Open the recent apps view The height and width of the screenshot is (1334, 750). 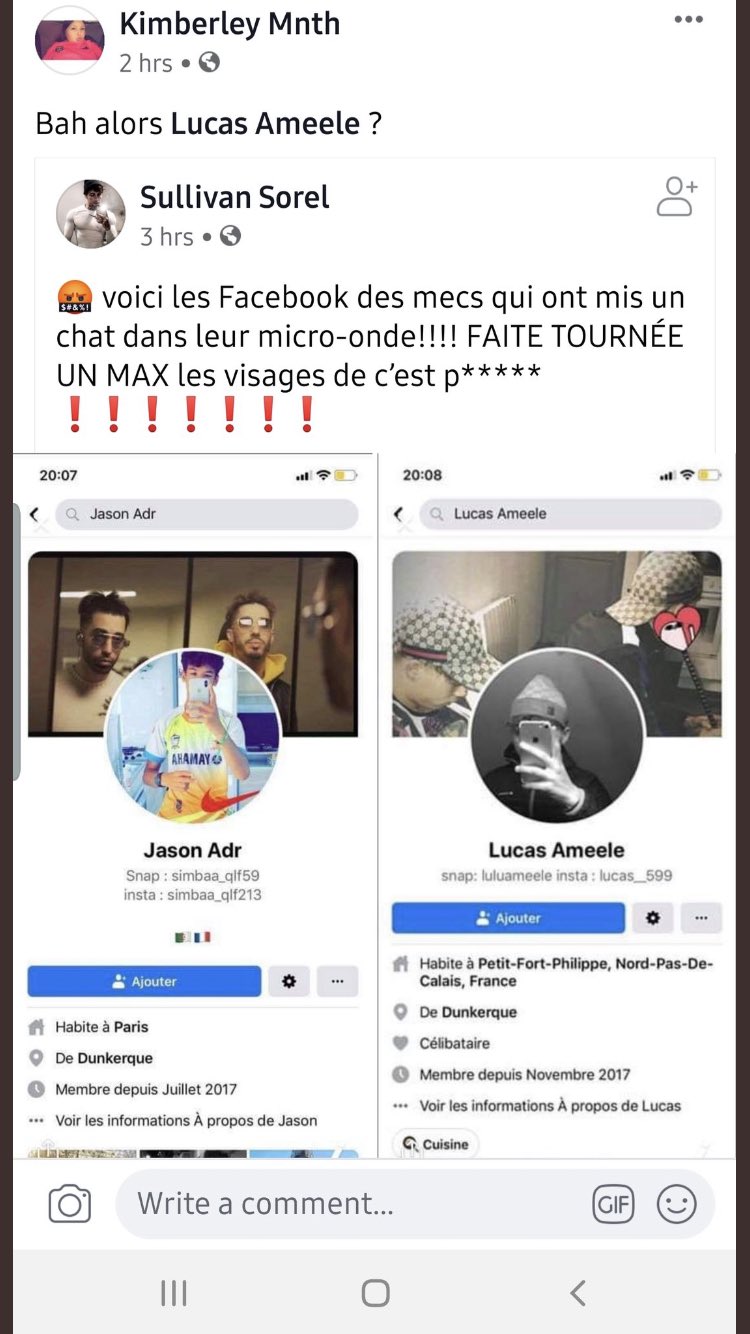click(x=174, y=1293)
